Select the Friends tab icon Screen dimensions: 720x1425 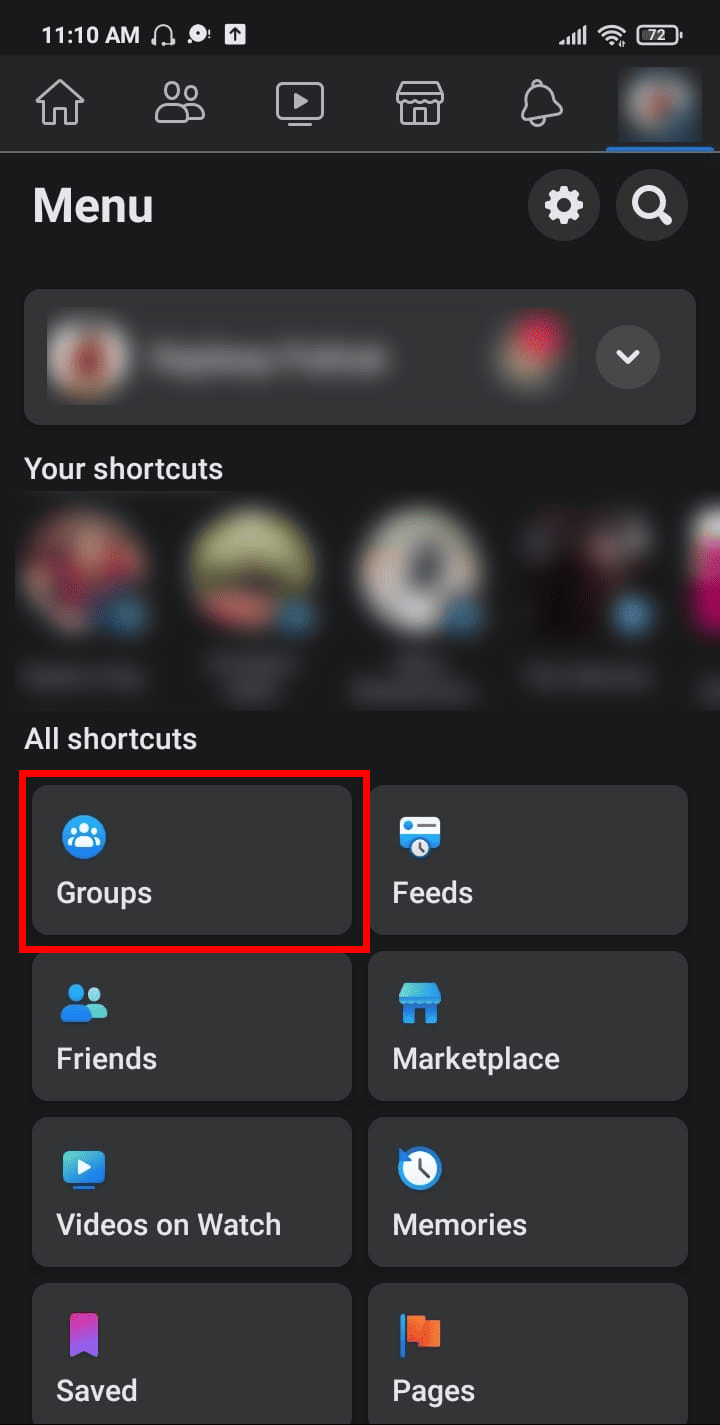[x=180, y=102]
